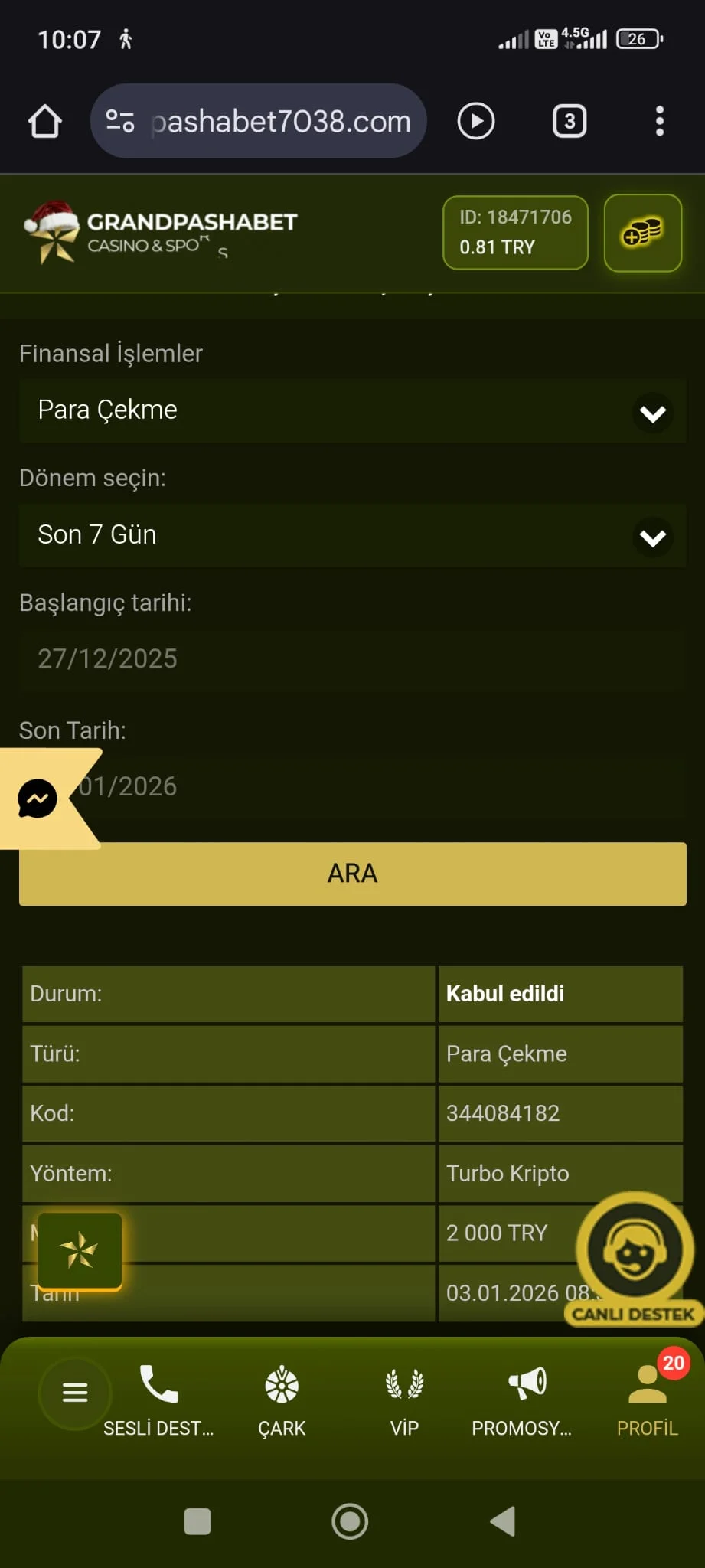The image size is (705, 1568).
Task: Tap the browser tab switcher showing 3
Action: pyautogui.click(x=569, y=121)
